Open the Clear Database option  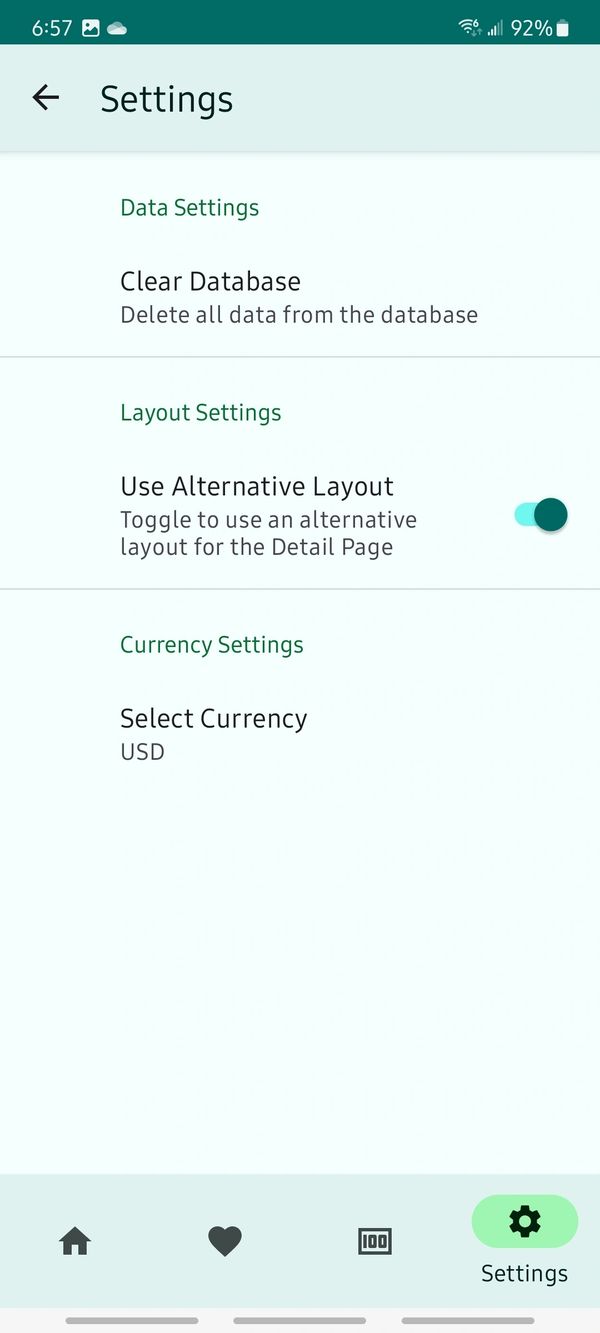[x=299, y=297]
